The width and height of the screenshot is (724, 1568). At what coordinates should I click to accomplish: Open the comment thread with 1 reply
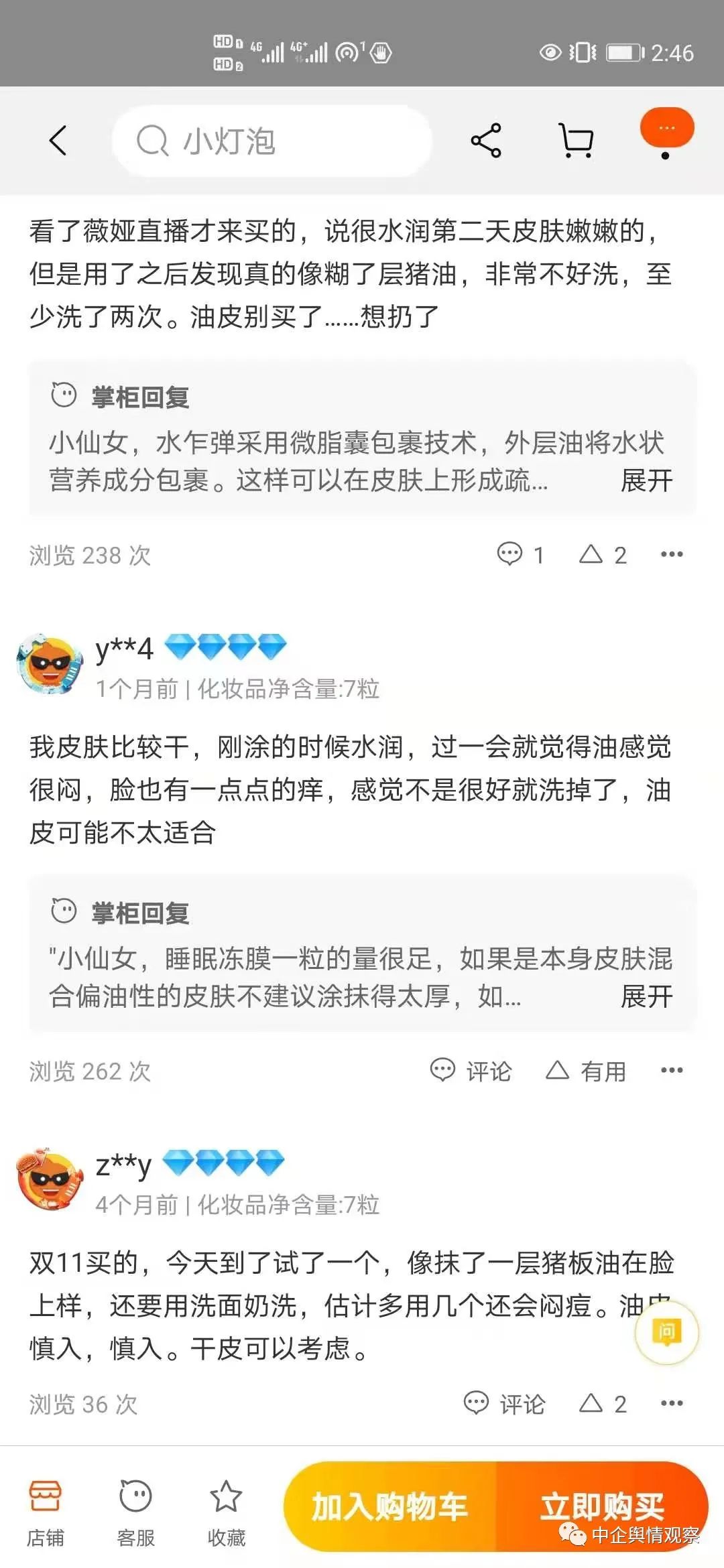pos(520,555)
